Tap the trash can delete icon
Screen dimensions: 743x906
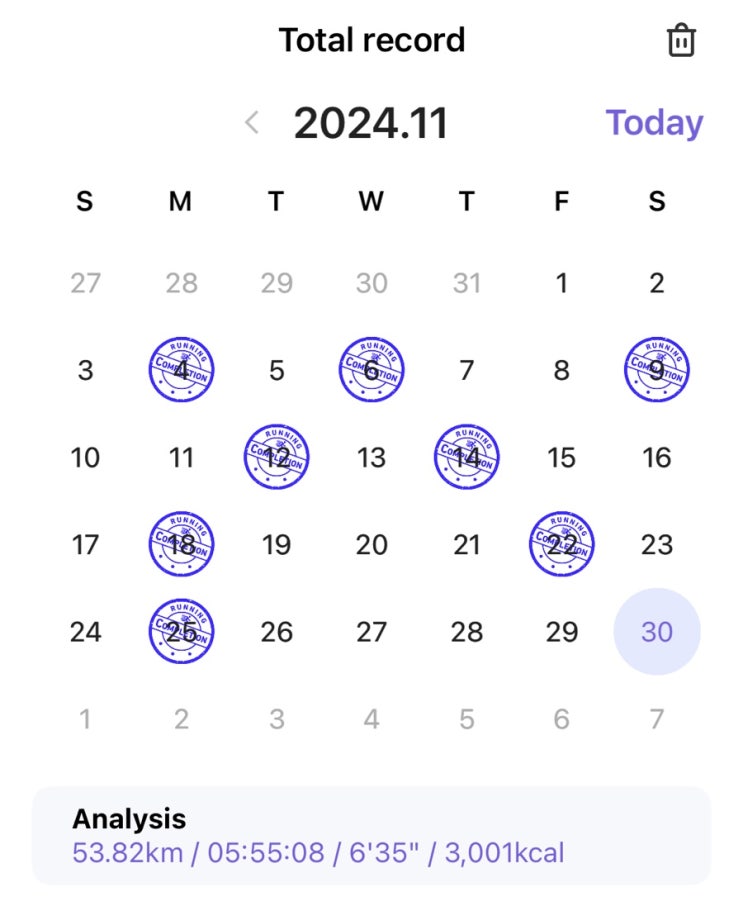pyautogui.click(x=681, y=40)
